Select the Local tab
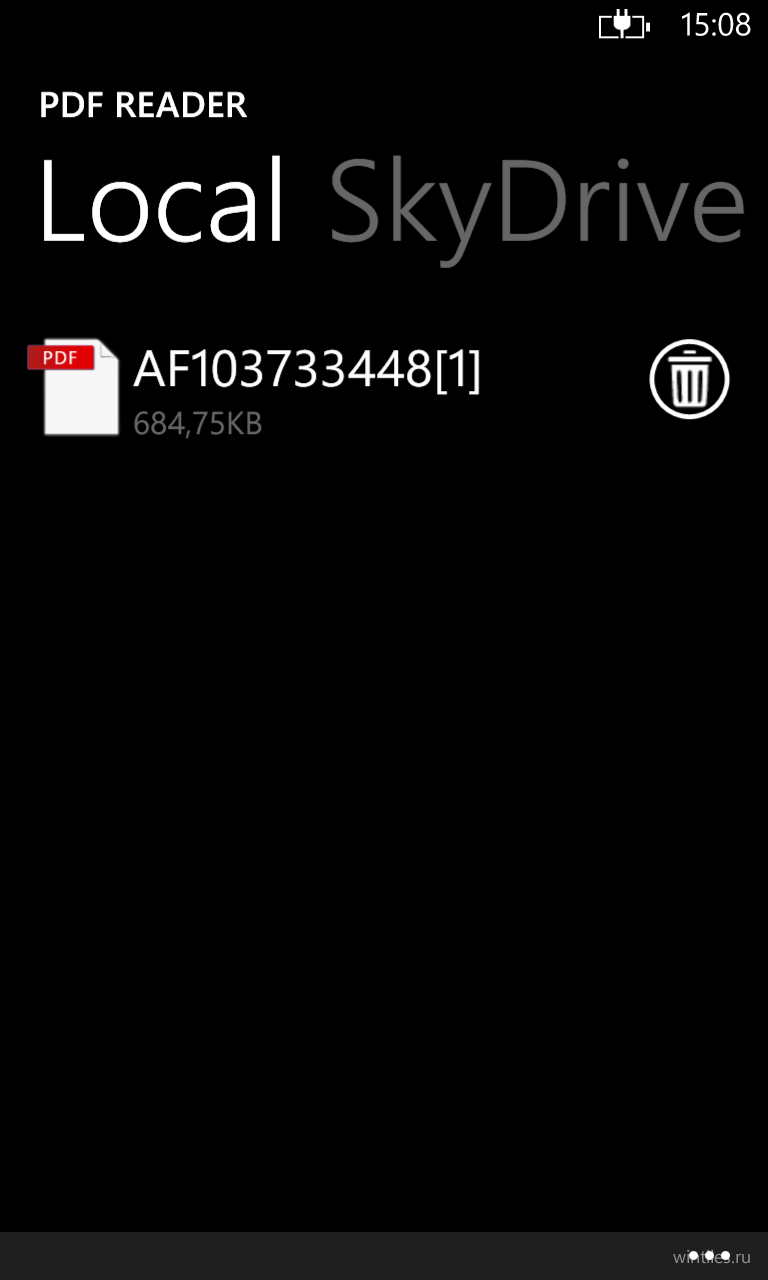The image size is (768, 1280). pyautogui.click(x=163, y=202)
